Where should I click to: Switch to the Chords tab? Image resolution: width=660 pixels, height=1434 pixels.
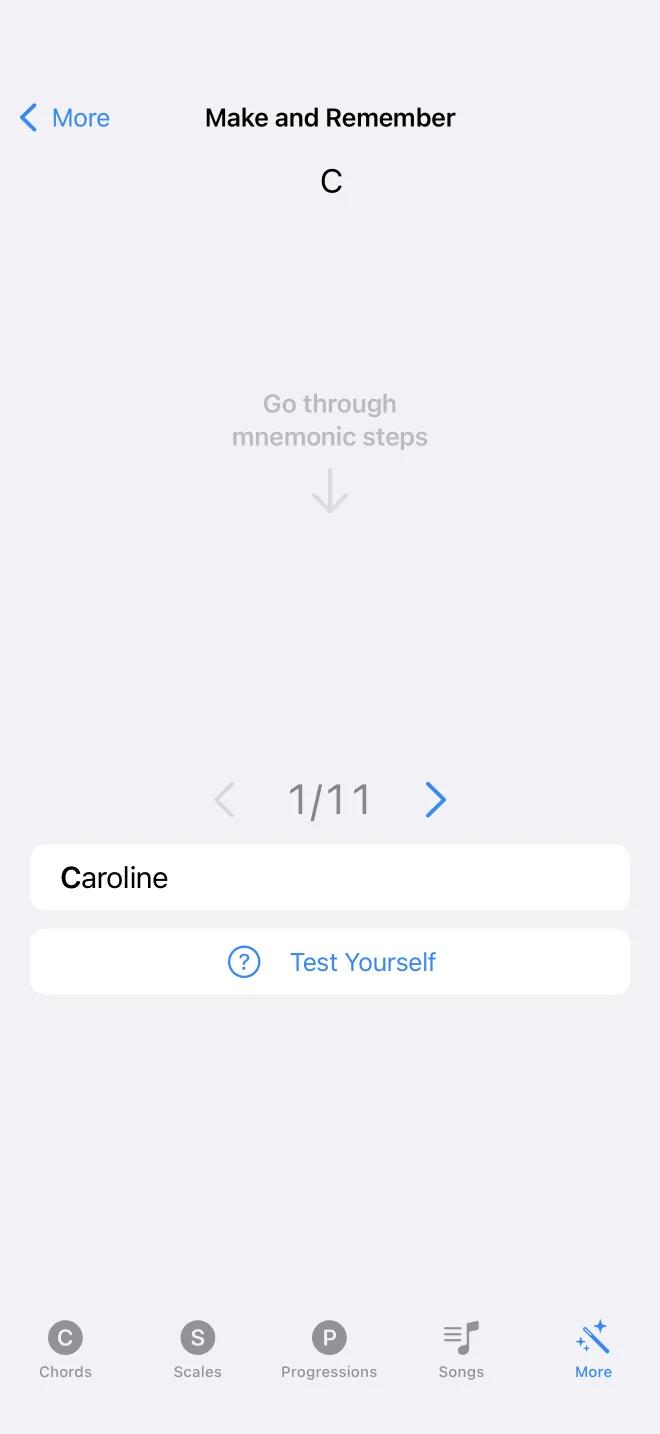click(x=66, y=1349)
